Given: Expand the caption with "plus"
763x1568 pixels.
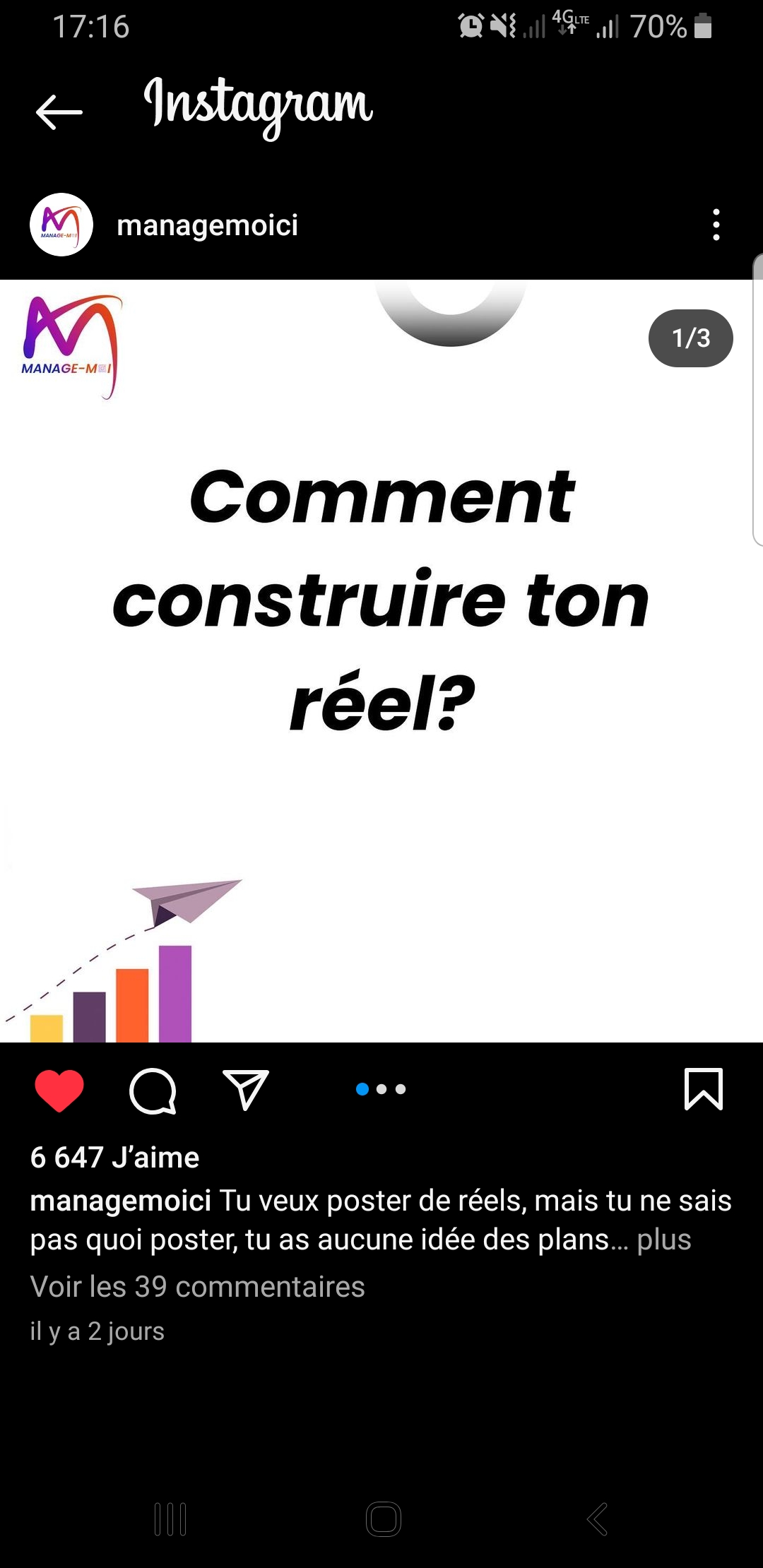Looking at the screenshot, I should (x=663, y=1240).
